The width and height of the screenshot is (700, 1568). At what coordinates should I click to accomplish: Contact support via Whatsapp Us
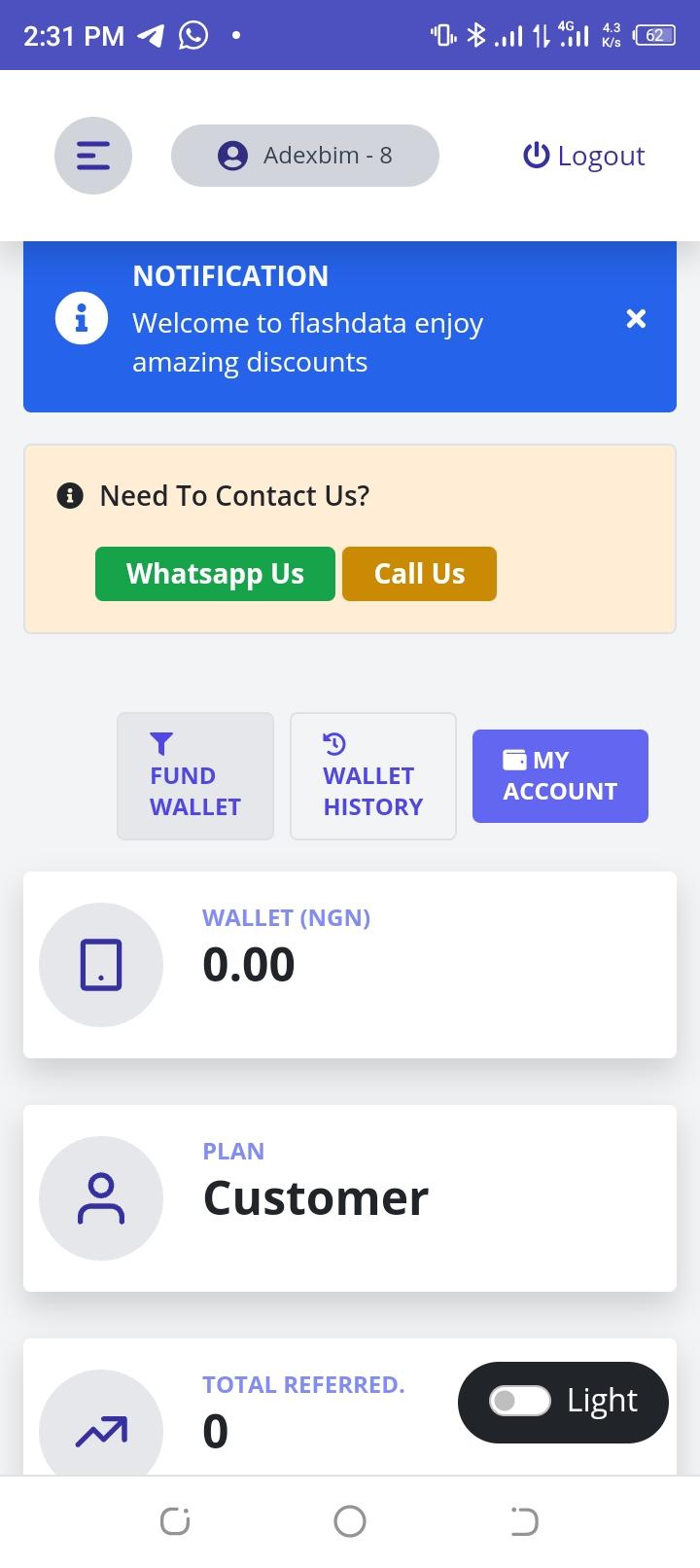point(215,574)
